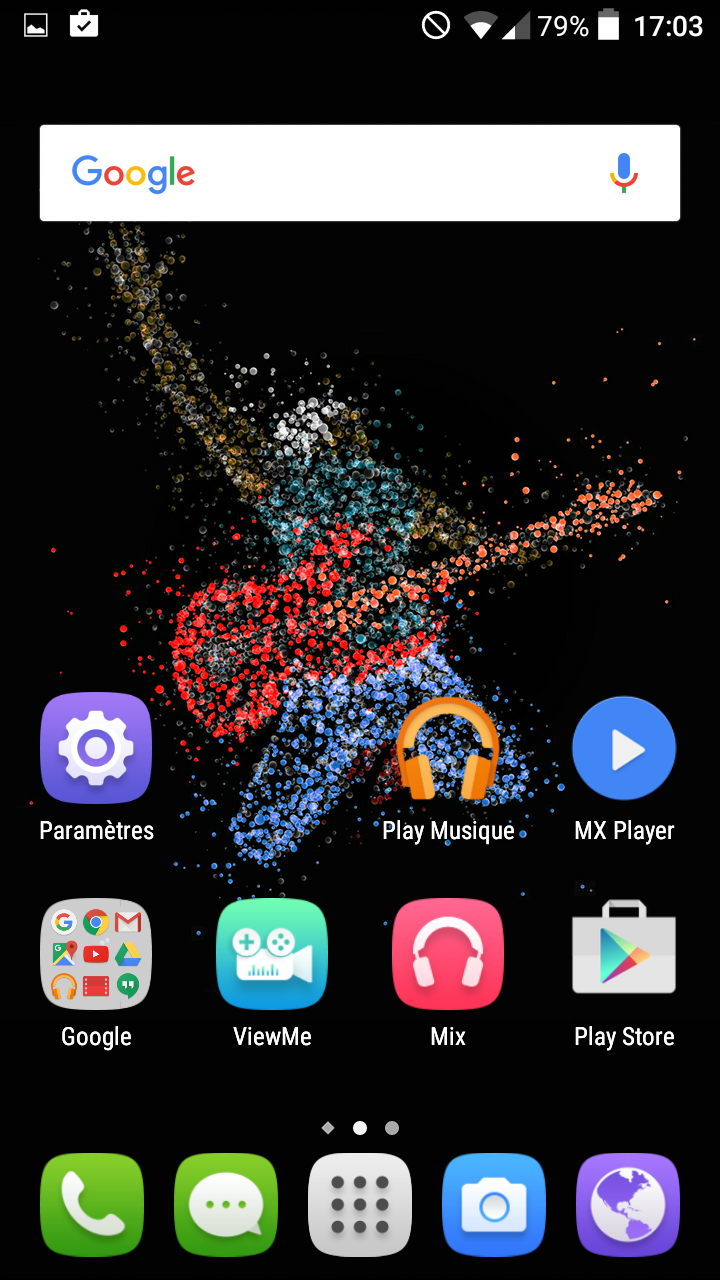Viewport: 720px width, 1280px height.
Task: Open the globe browser app in the dock
Action: click(628, 1205)
